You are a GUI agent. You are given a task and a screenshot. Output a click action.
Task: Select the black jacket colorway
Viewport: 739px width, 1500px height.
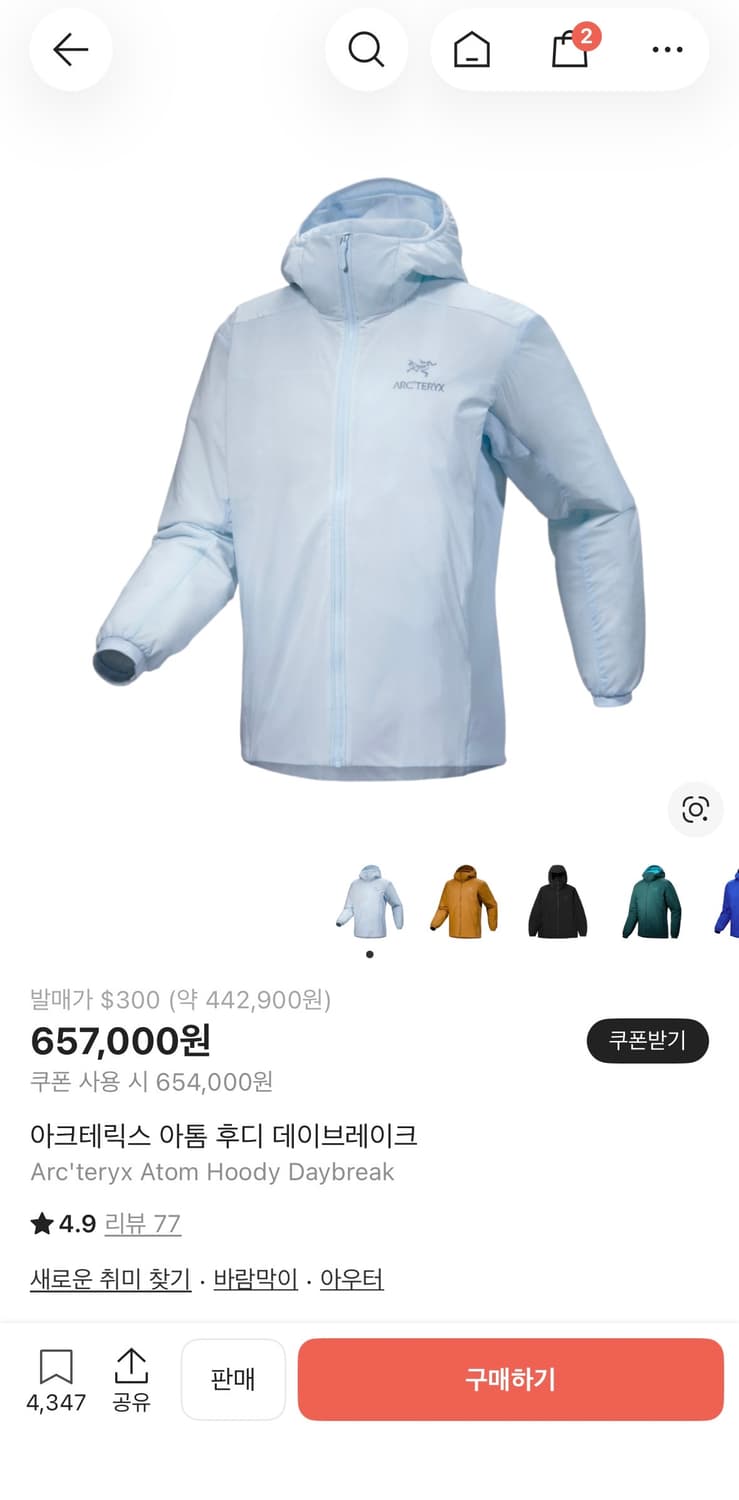[557, 901]
